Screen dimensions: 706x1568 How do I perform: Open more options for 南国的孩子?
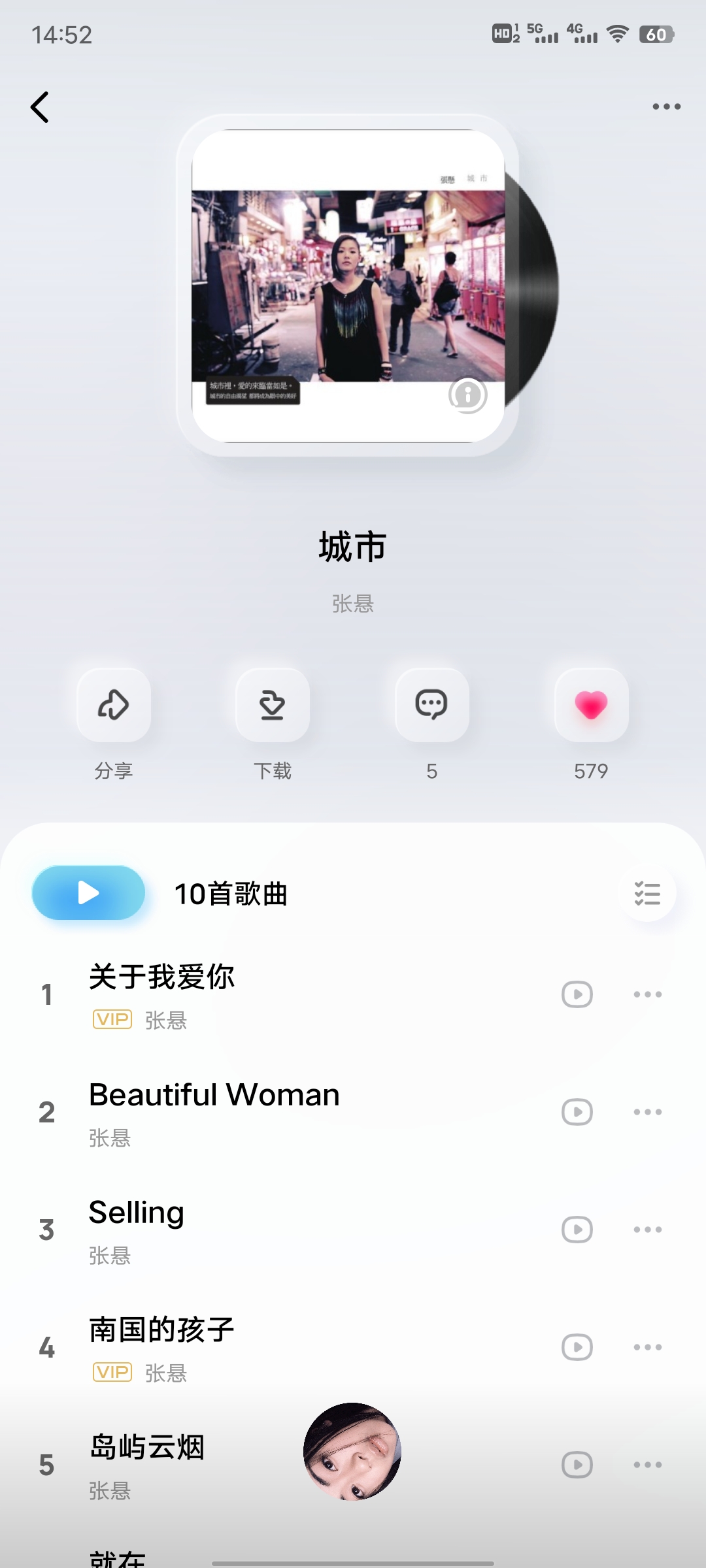tap(647, 1347)
